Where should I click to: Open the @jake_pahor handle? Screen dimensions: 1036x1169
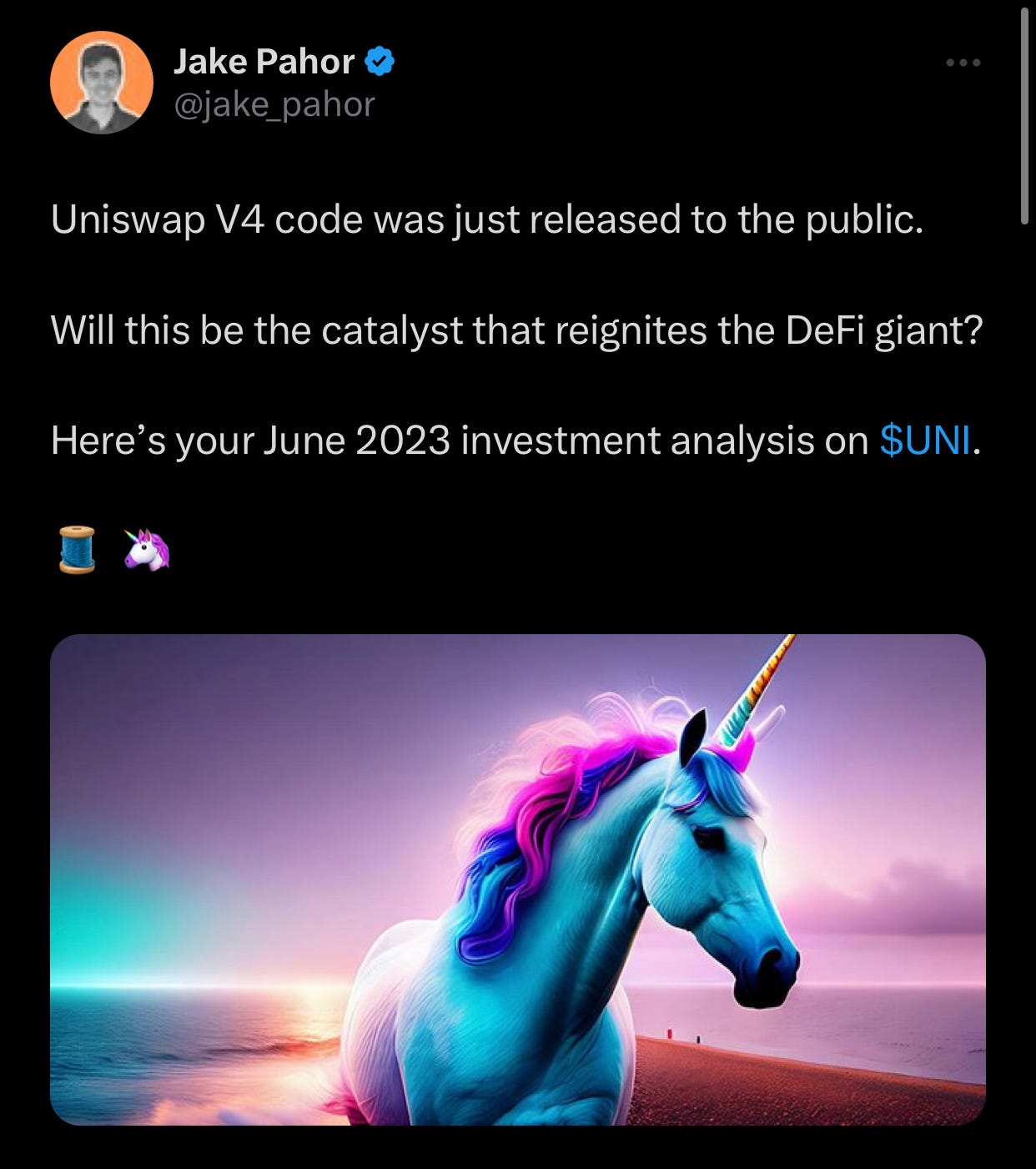[274, 105]
